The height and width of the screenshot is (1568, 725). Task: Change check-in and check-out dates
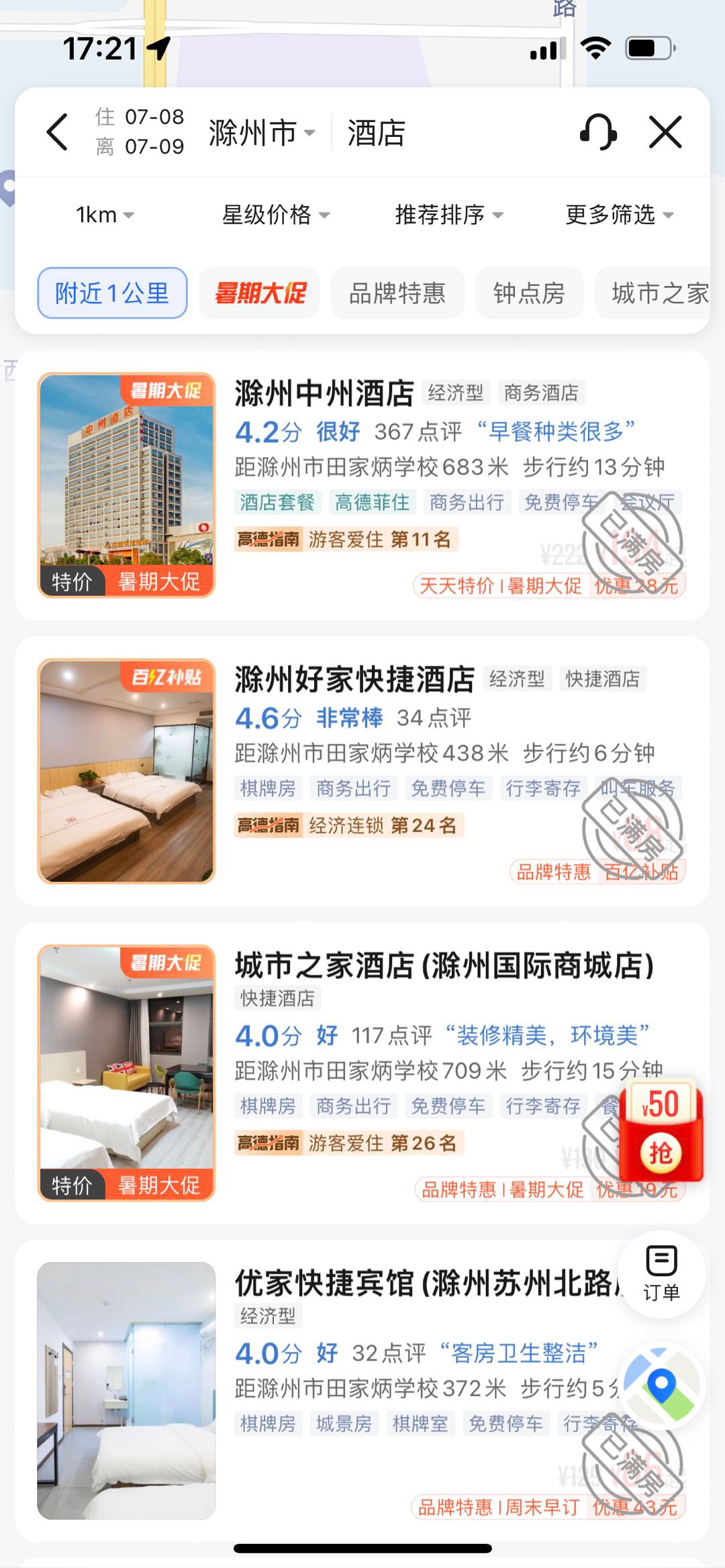pyautogui.click(x=140, y=132)
